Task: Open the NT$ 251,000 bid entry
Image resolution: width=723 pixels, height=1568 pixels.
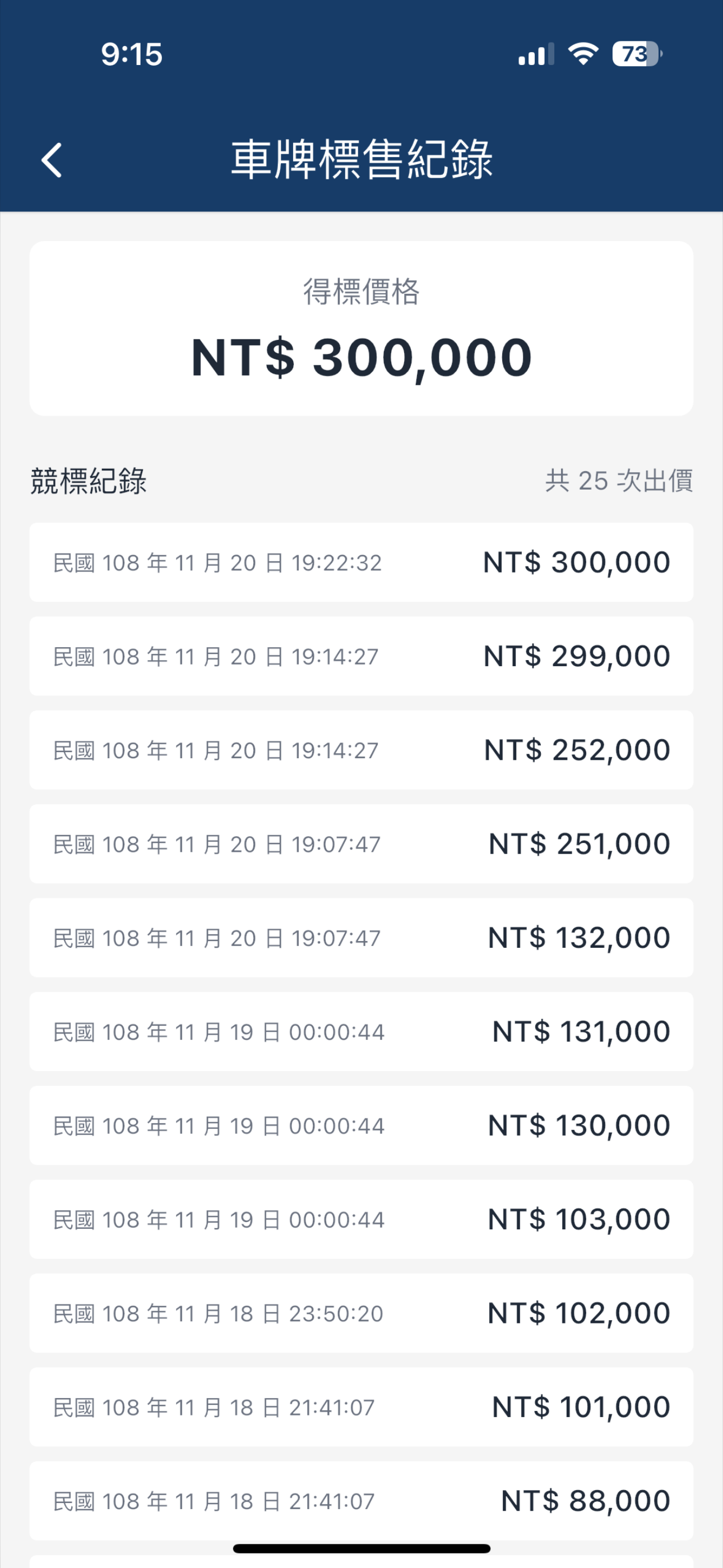Action: [x=361, y=843]
